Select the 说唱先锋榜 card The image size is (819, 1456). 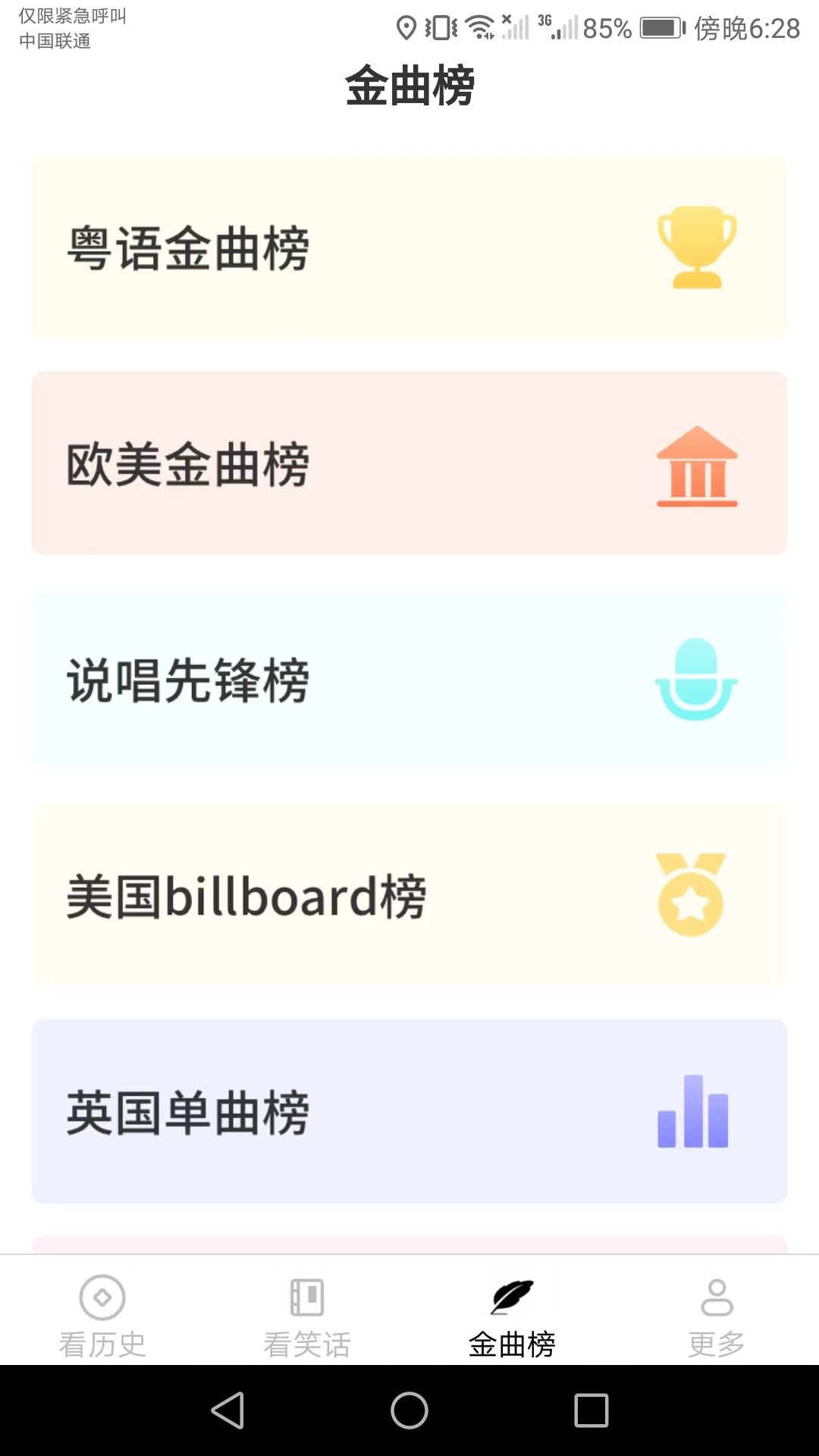click(409, 679)
